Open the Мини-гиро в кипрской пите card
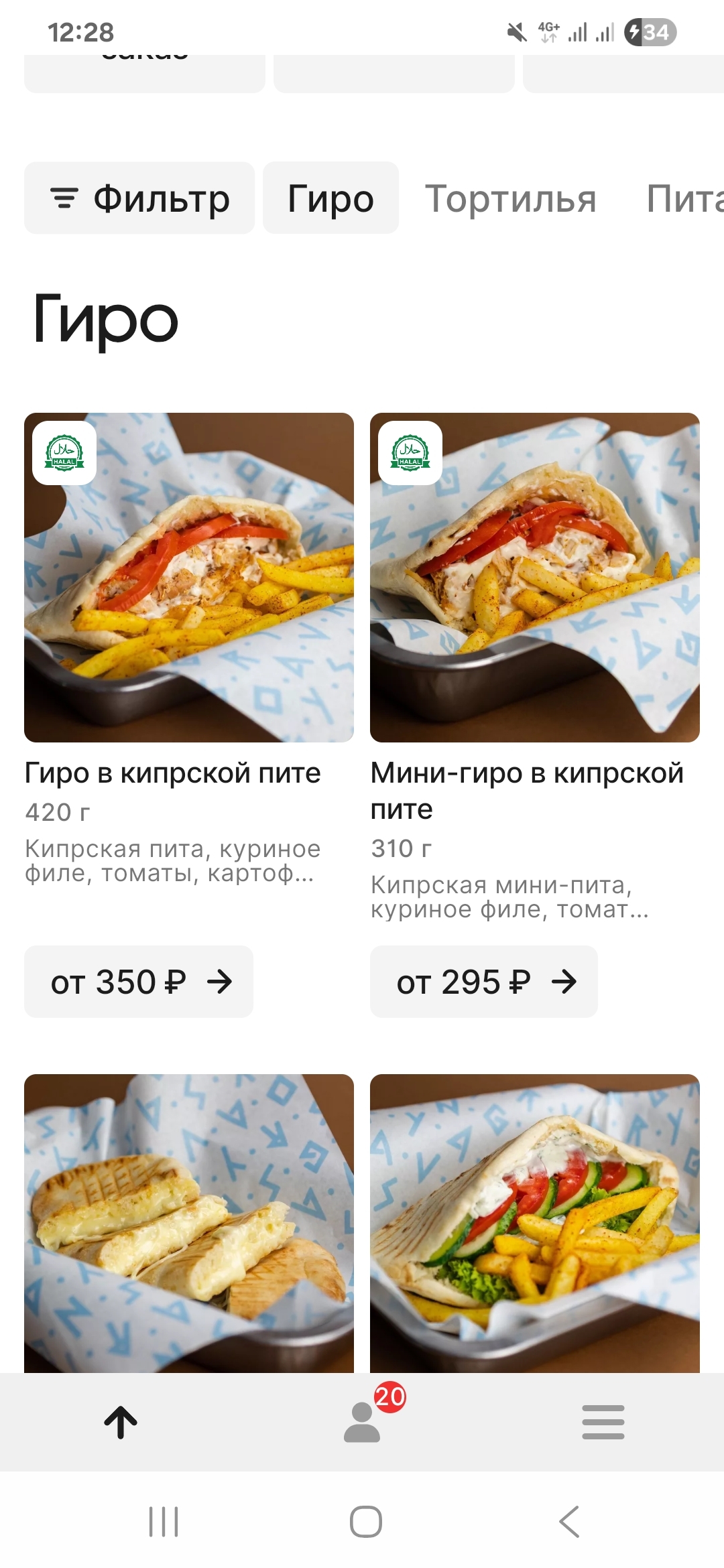The height and width of the screenshot is (1568, 724). click(534, 578)
